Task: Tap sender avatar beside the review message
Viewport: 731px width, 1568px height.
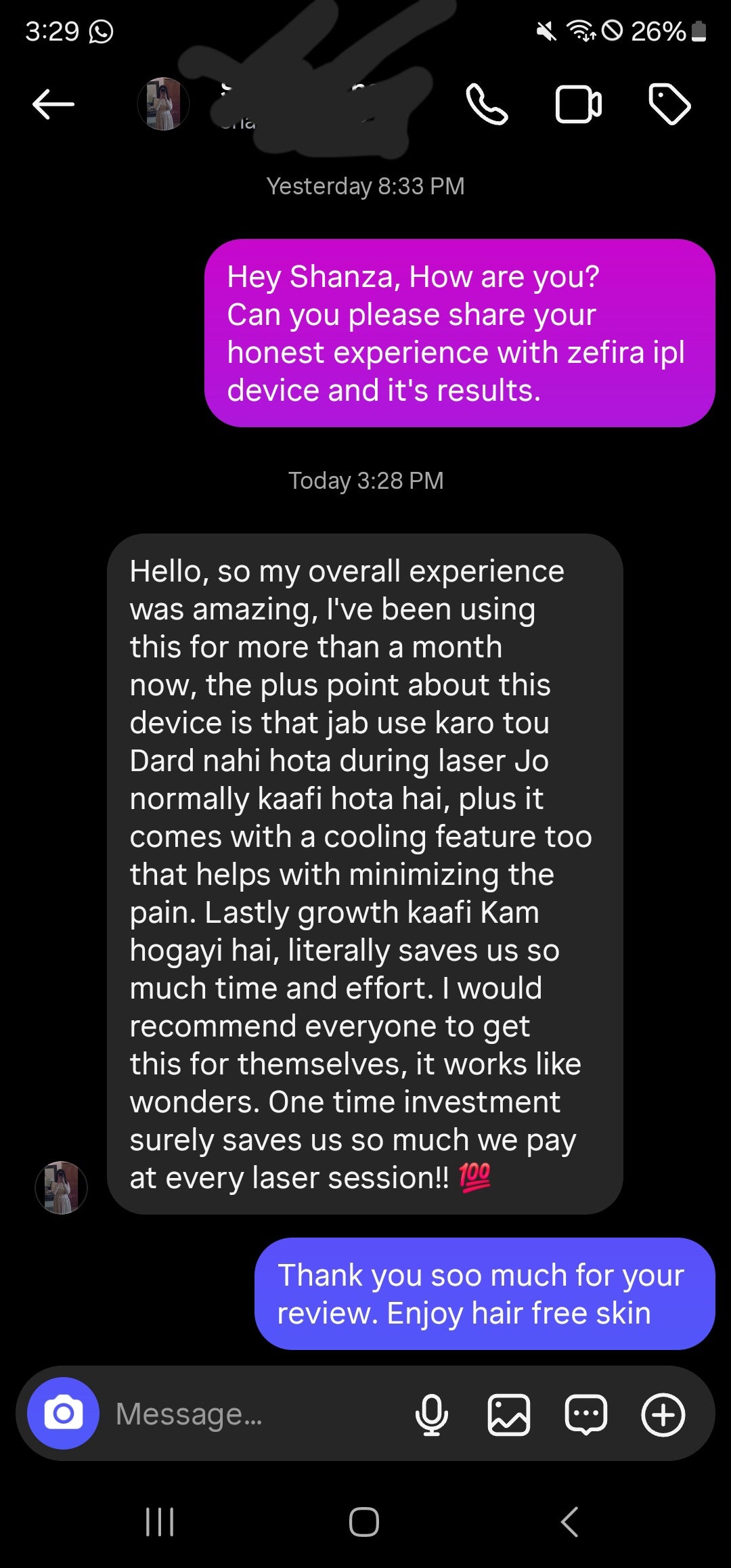Action: pos(61,1188)
